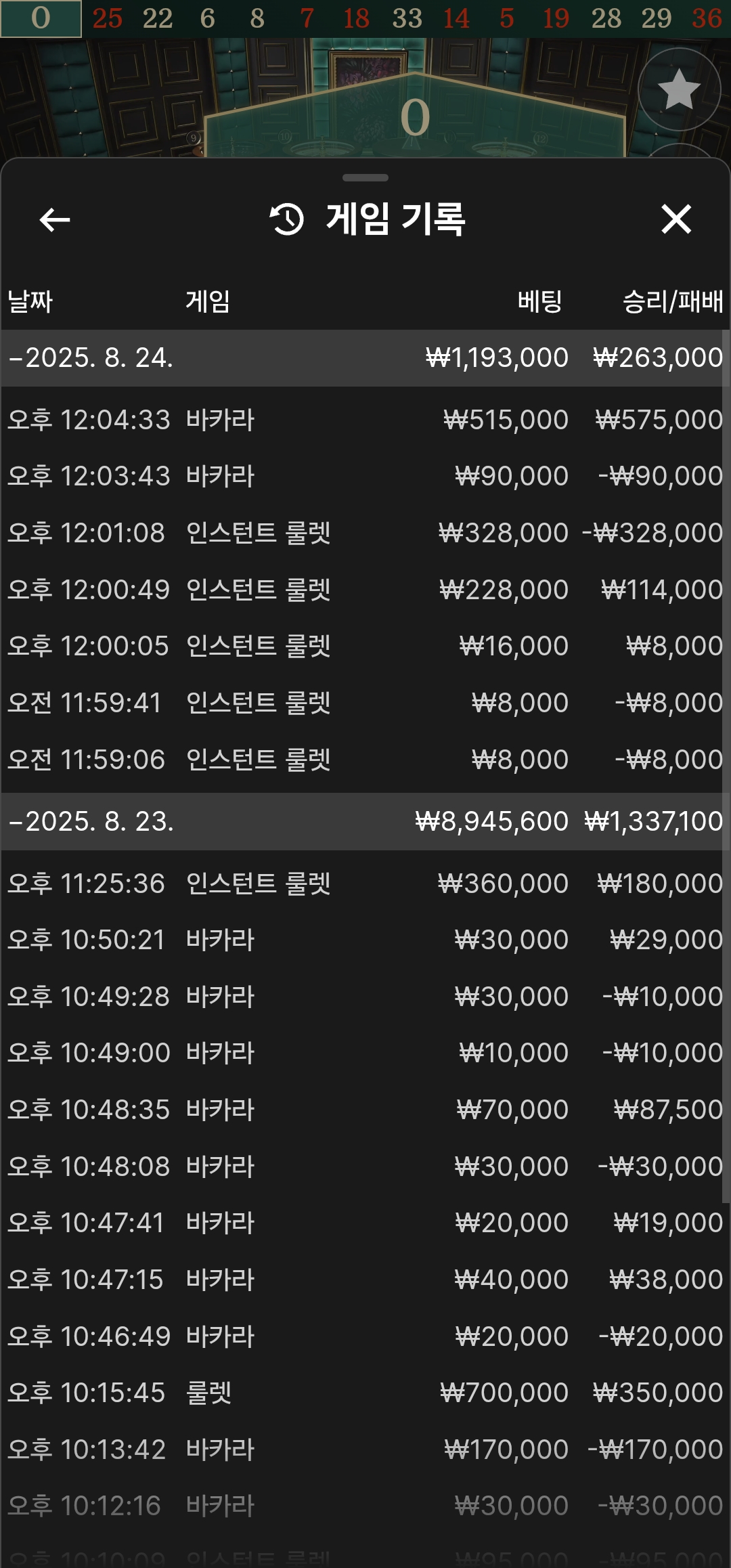This screenshot has width=731, height=1568.
Task: Open the 오후 10:15:45 룰렛 record
Action: [x=365, y=1393]
